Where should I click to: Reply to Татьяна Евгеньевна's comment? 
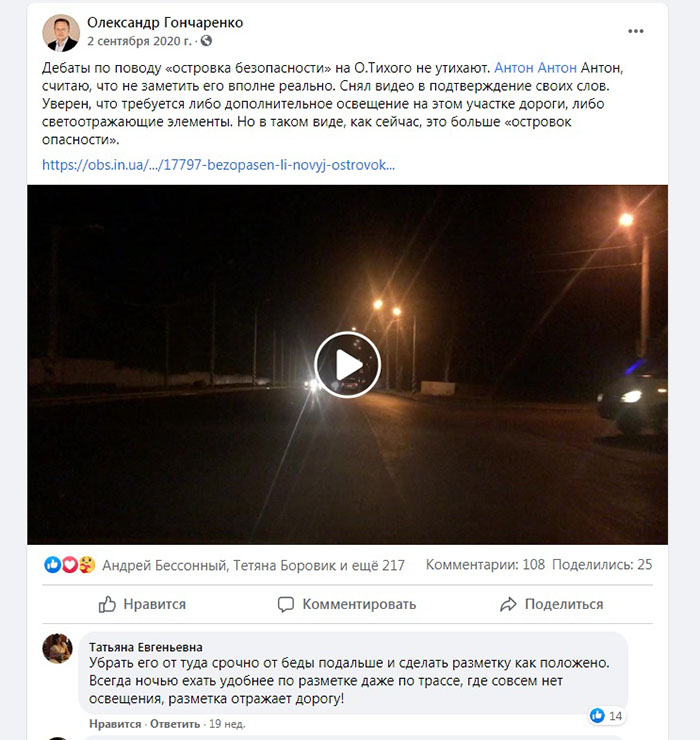[x=175, y=723]
